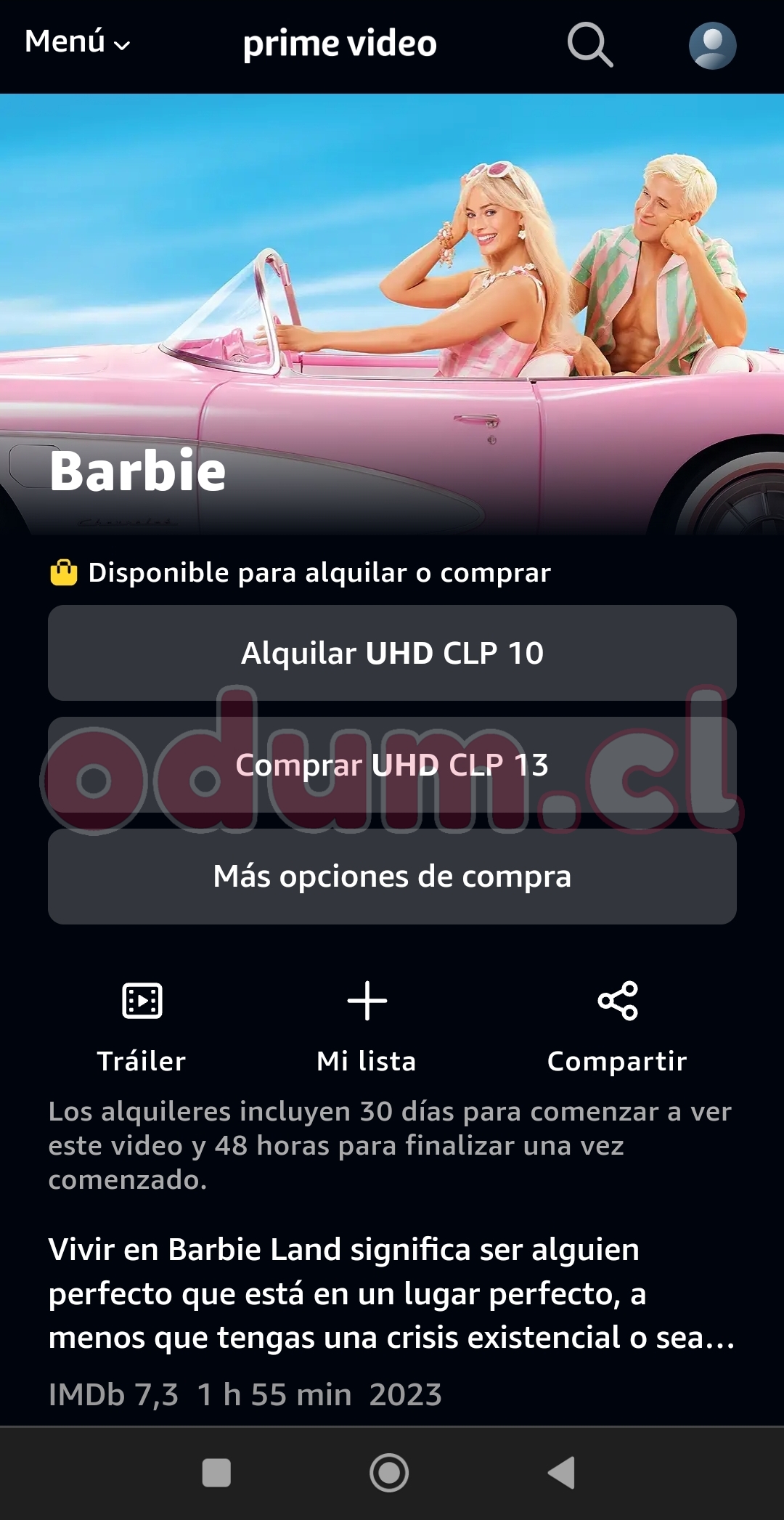Open the profile avatar

coord(712,46)
